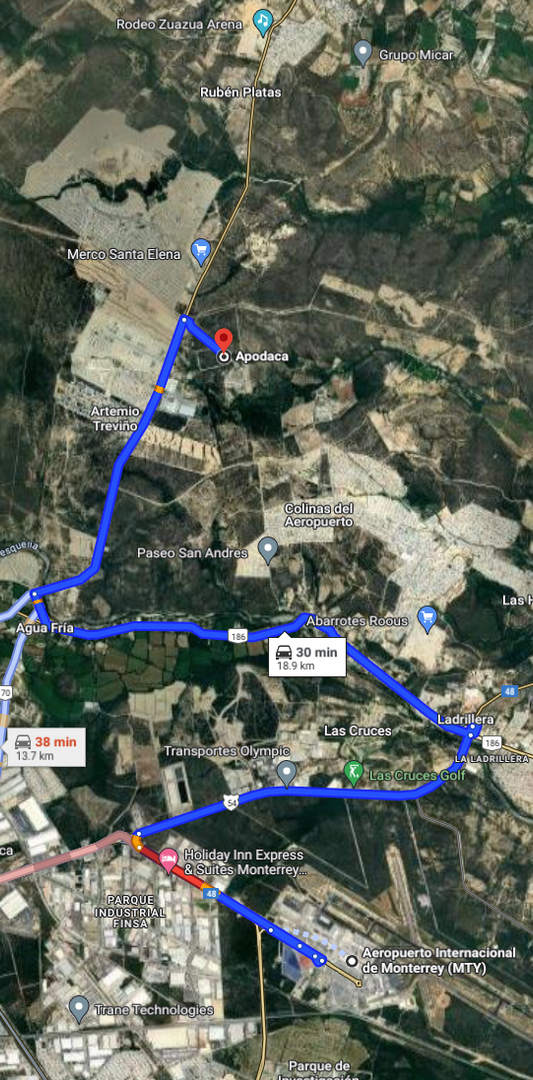
Task: Tap the red Apodaca destination pin
Action: point(223,342)
